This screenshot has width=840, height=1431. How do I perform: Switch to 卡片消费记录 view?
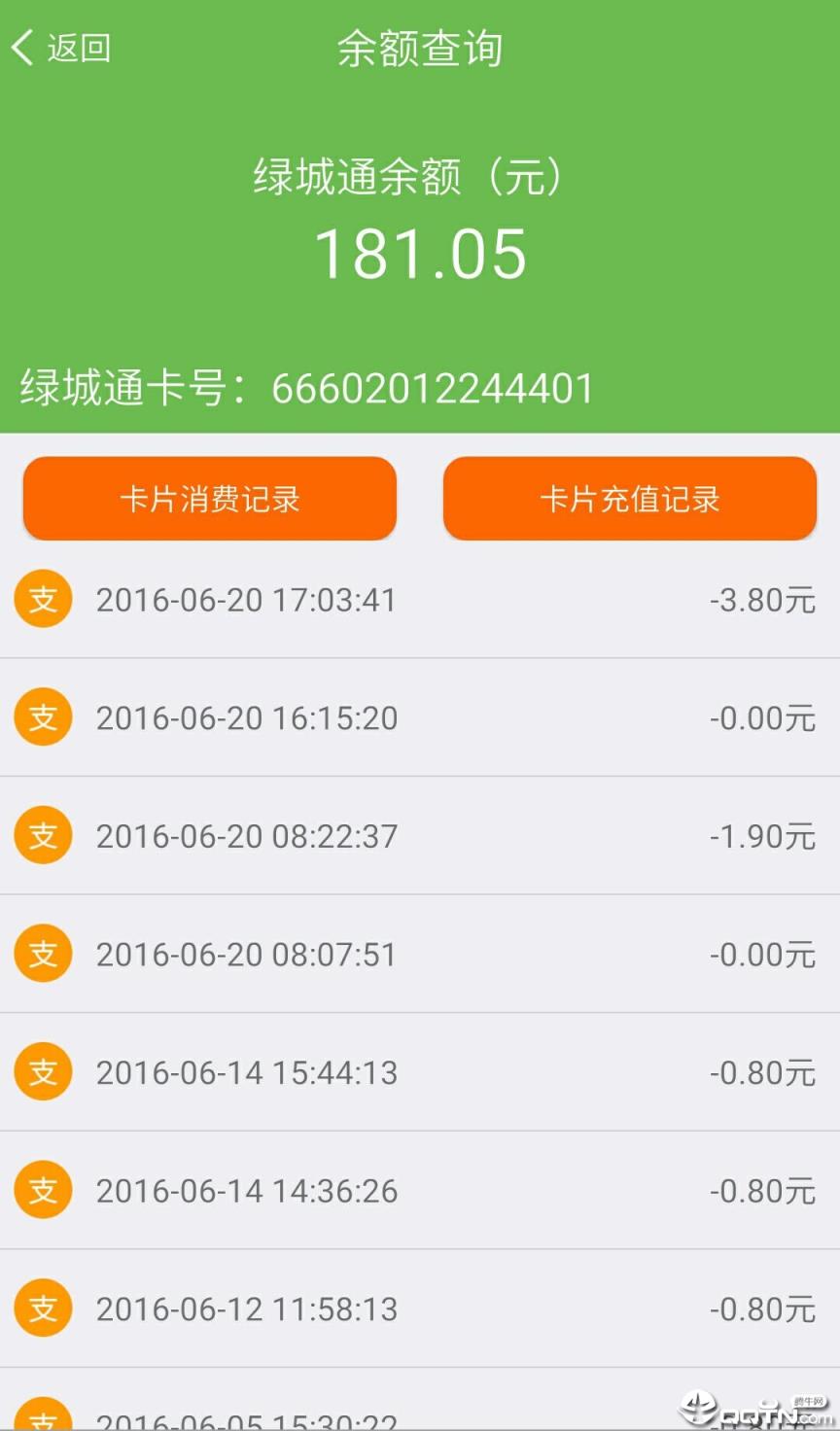click(209, 499)
